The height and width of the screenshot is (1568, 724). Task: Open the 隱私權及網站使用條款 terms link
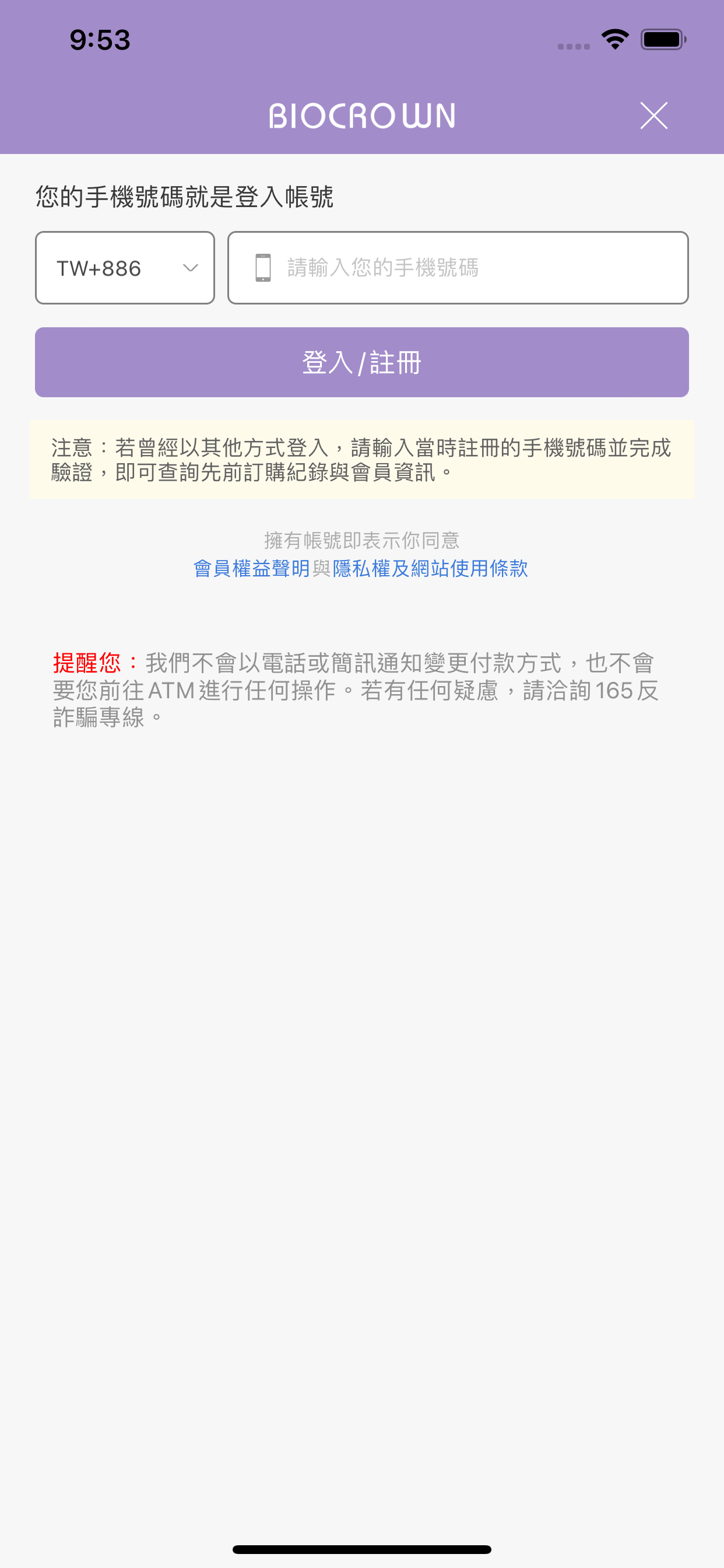coord(432,570)
